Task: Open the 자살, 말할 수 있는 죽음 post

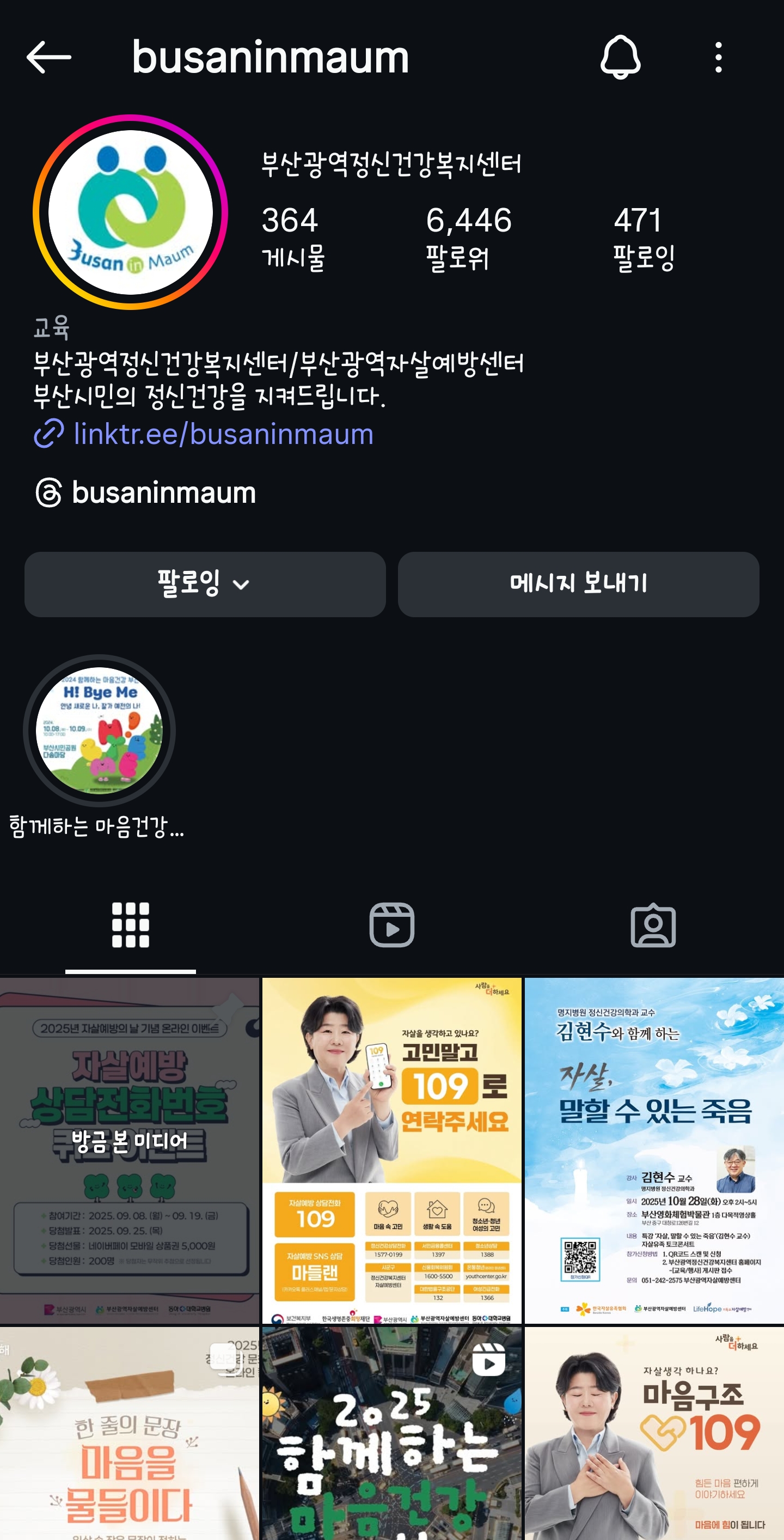Action: point(654,1150)
